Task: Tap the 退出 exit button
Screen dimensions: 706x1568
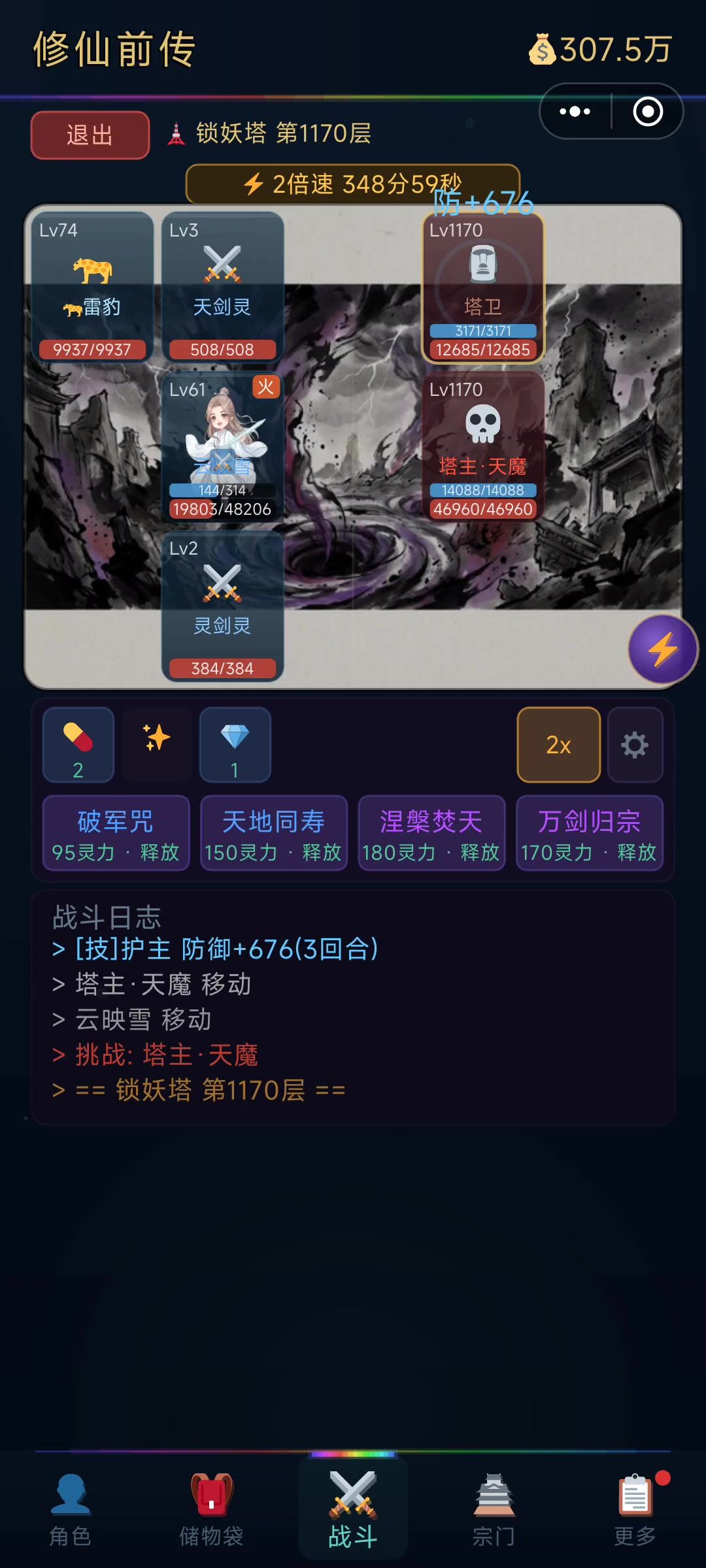Action: pos(90,135)
